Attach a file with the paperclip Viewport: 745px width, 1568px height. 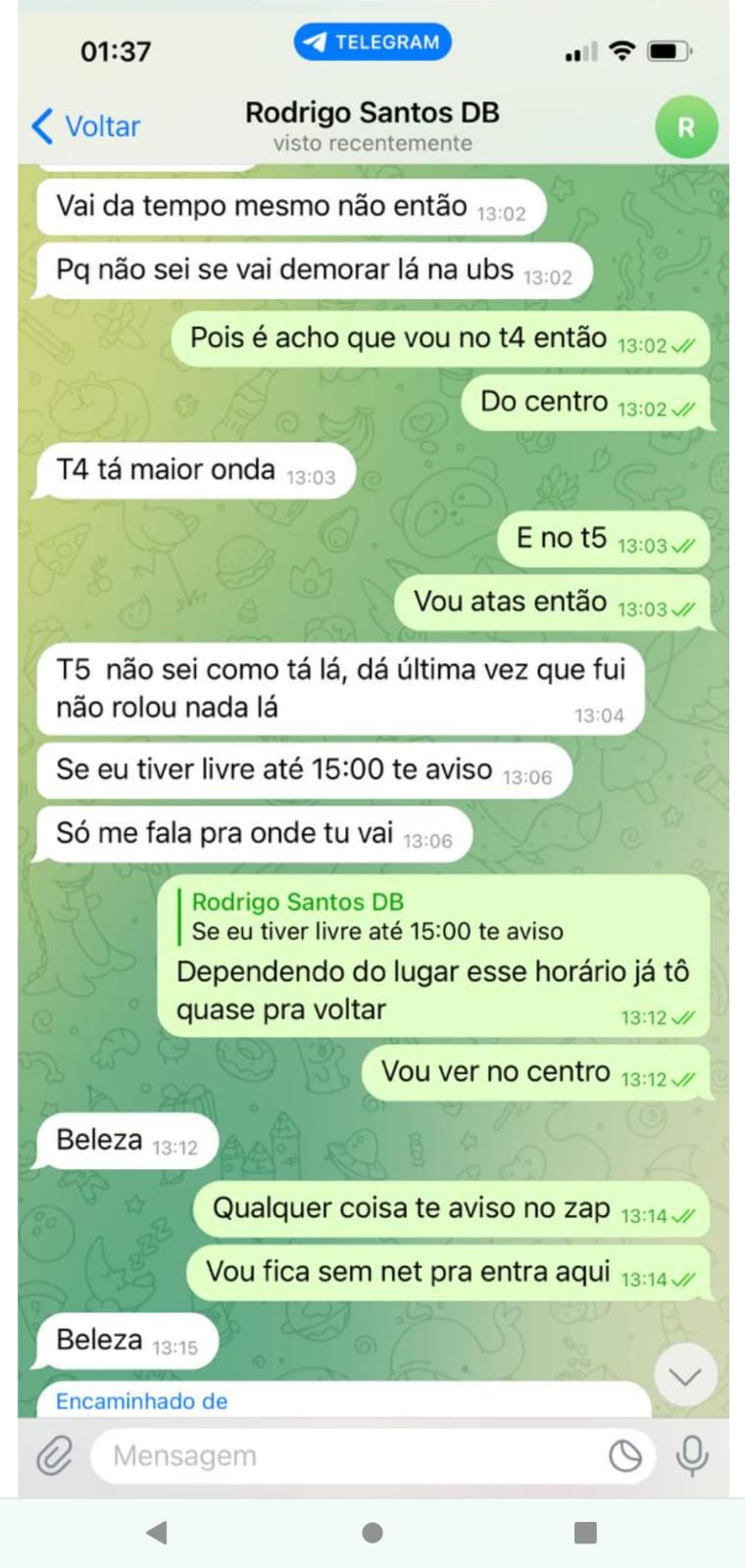coord(55,1455)
